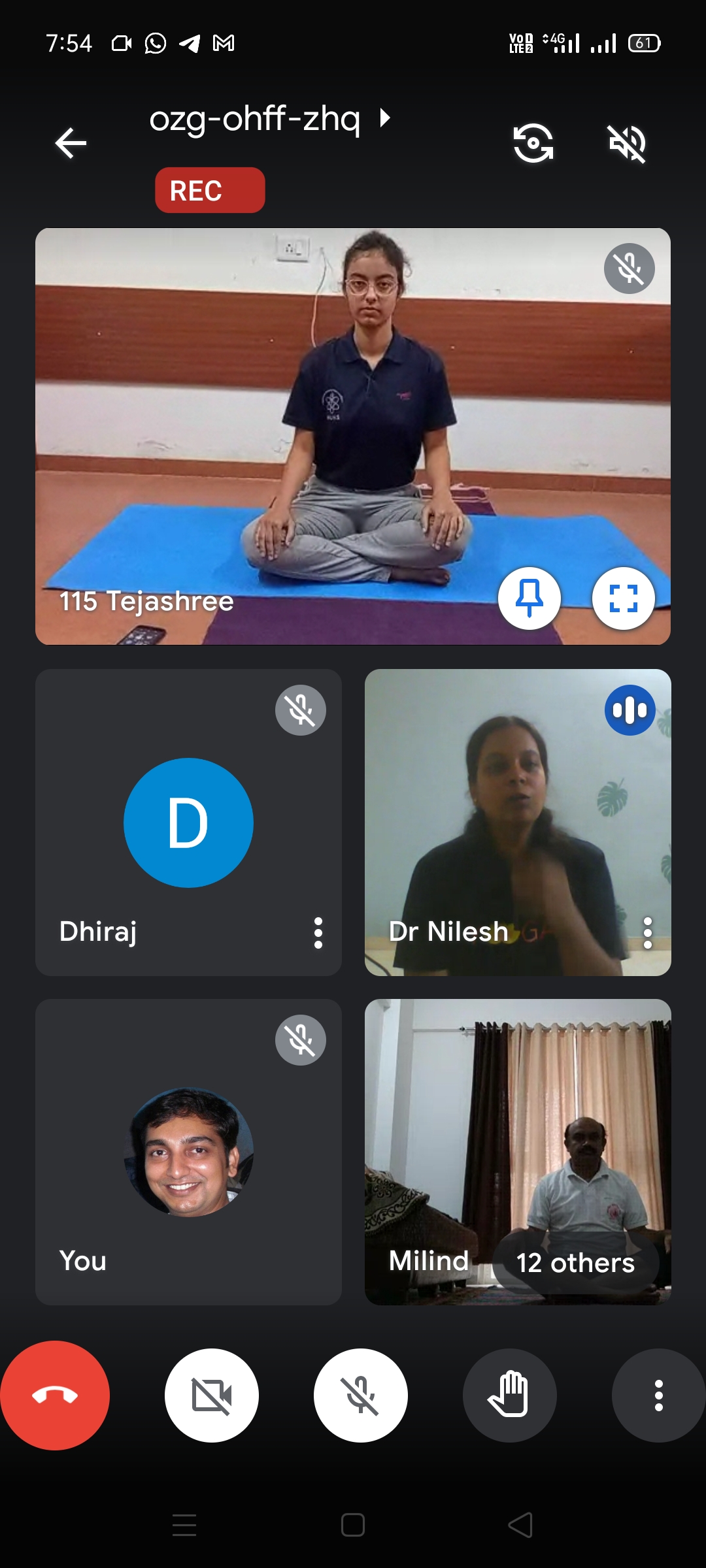Viewport: 706px width, 1568px height.
Task: Tap the system home button
Action: pos(353,1526)
